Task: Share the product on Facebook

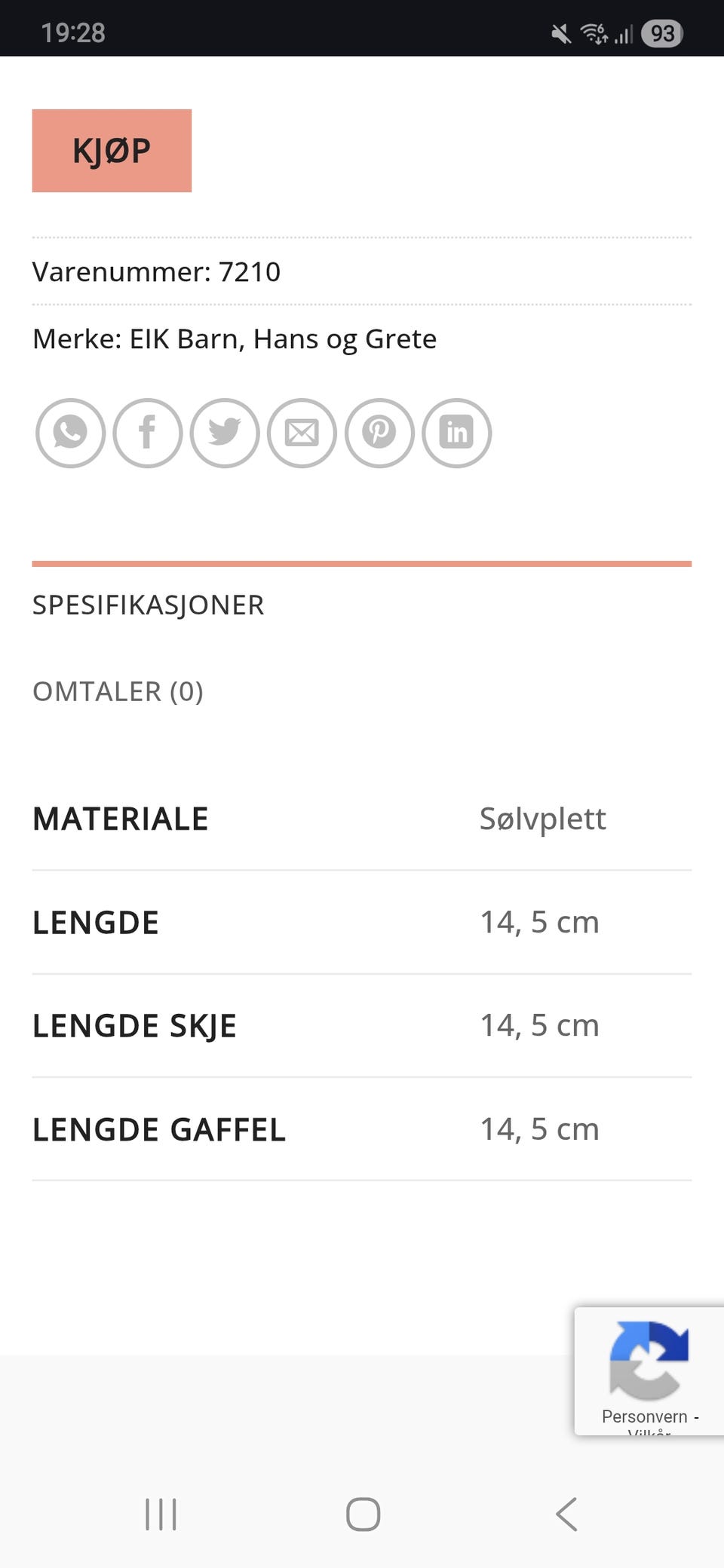Action: 148,433
